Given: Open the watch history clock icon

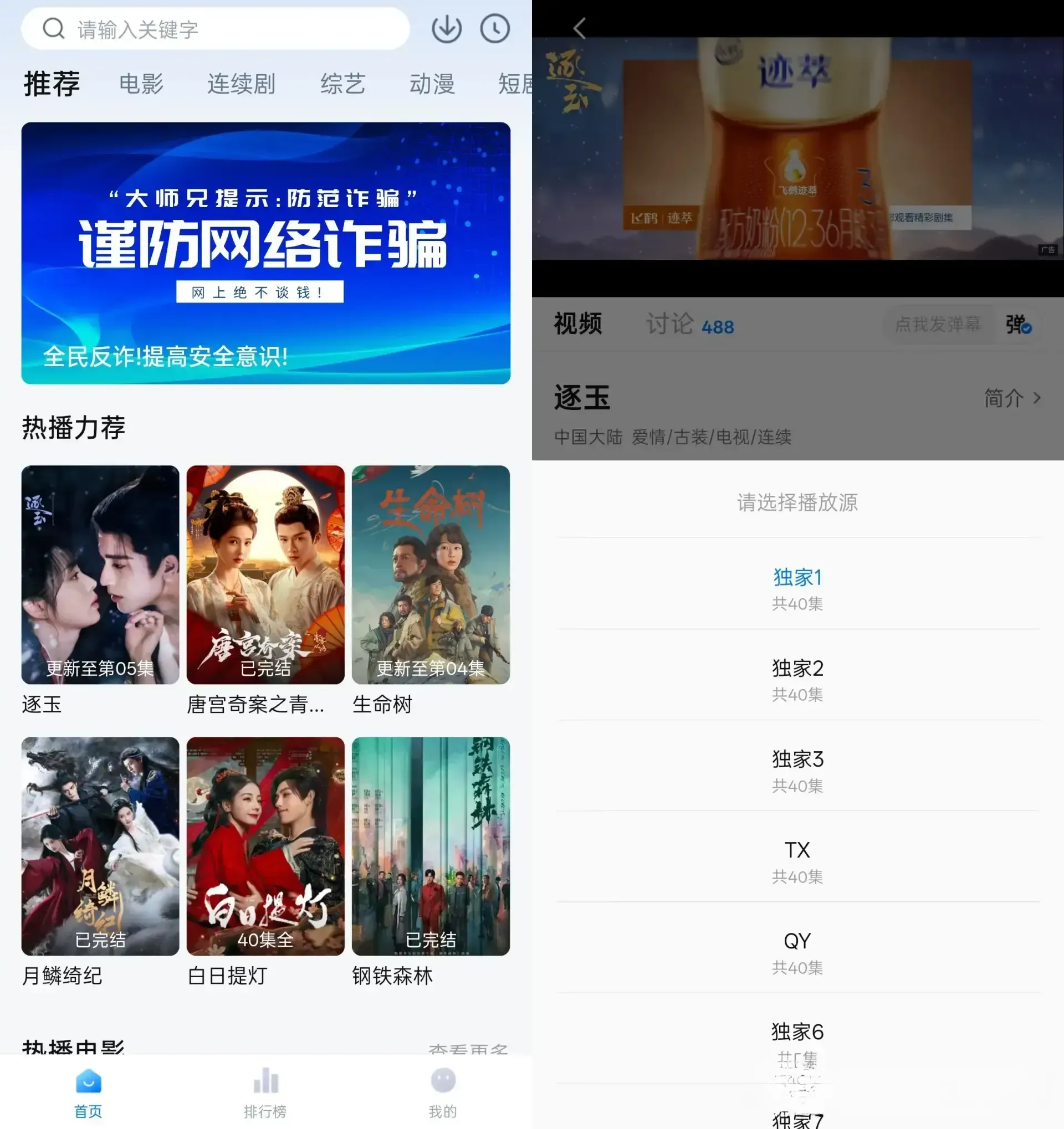Looking at the screenshot, I should point(495,28).
